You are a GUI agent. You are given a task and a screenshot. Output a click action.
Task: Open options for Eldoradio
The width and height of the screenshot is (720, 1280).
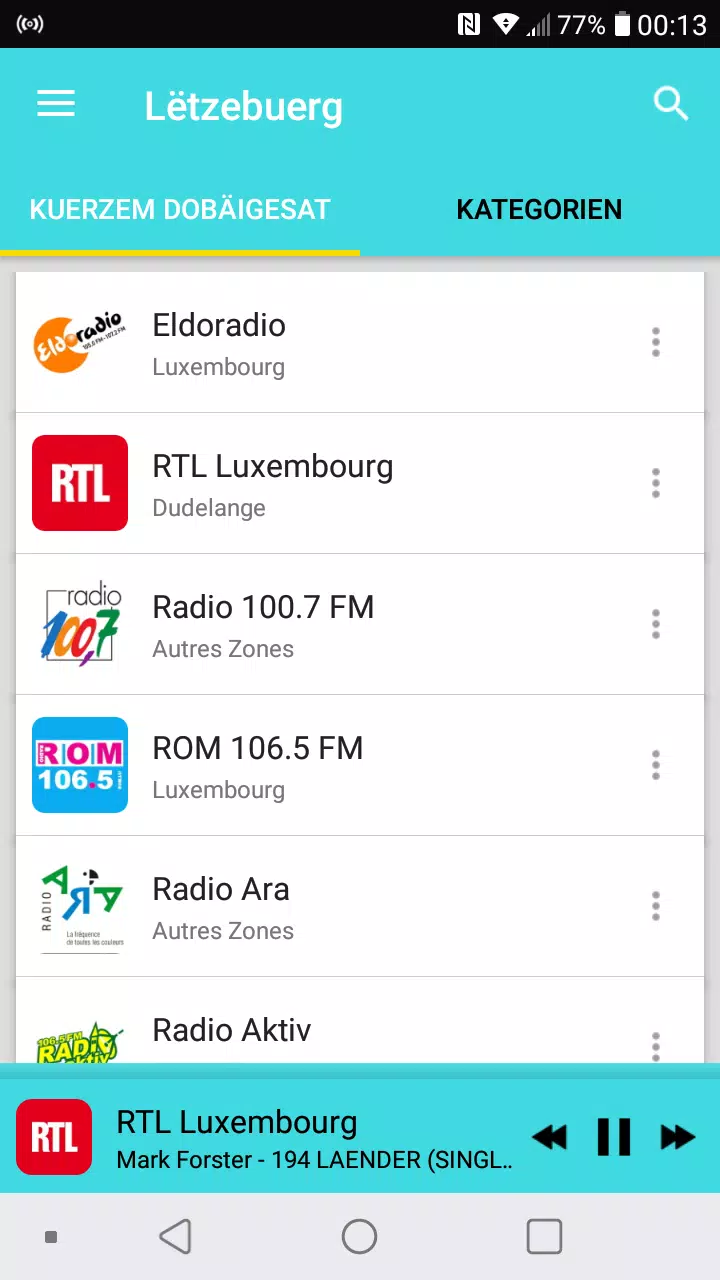(x=656, y=342)
